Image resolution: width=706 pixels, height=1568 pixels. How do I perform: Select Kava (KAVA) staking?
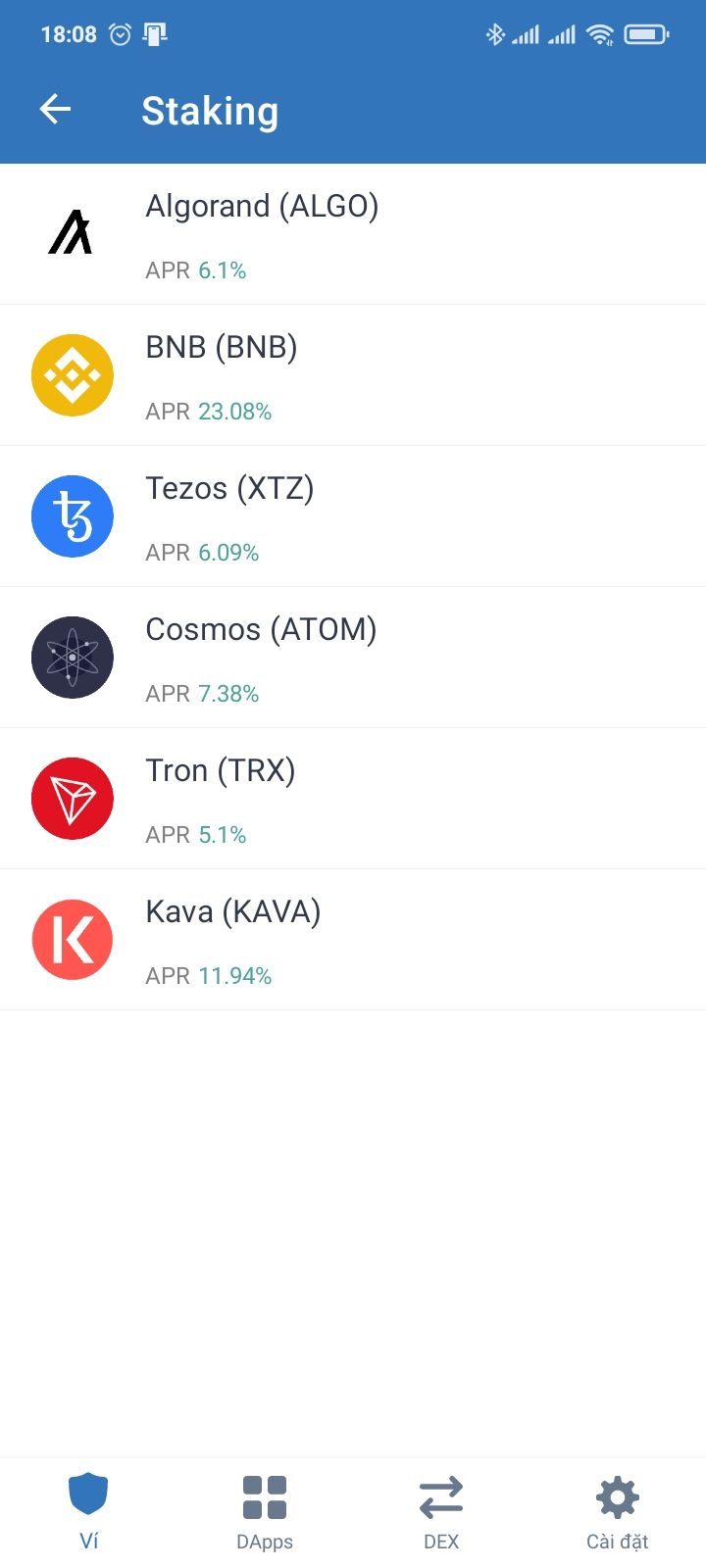pyautogui.click(x=353, y=940)
